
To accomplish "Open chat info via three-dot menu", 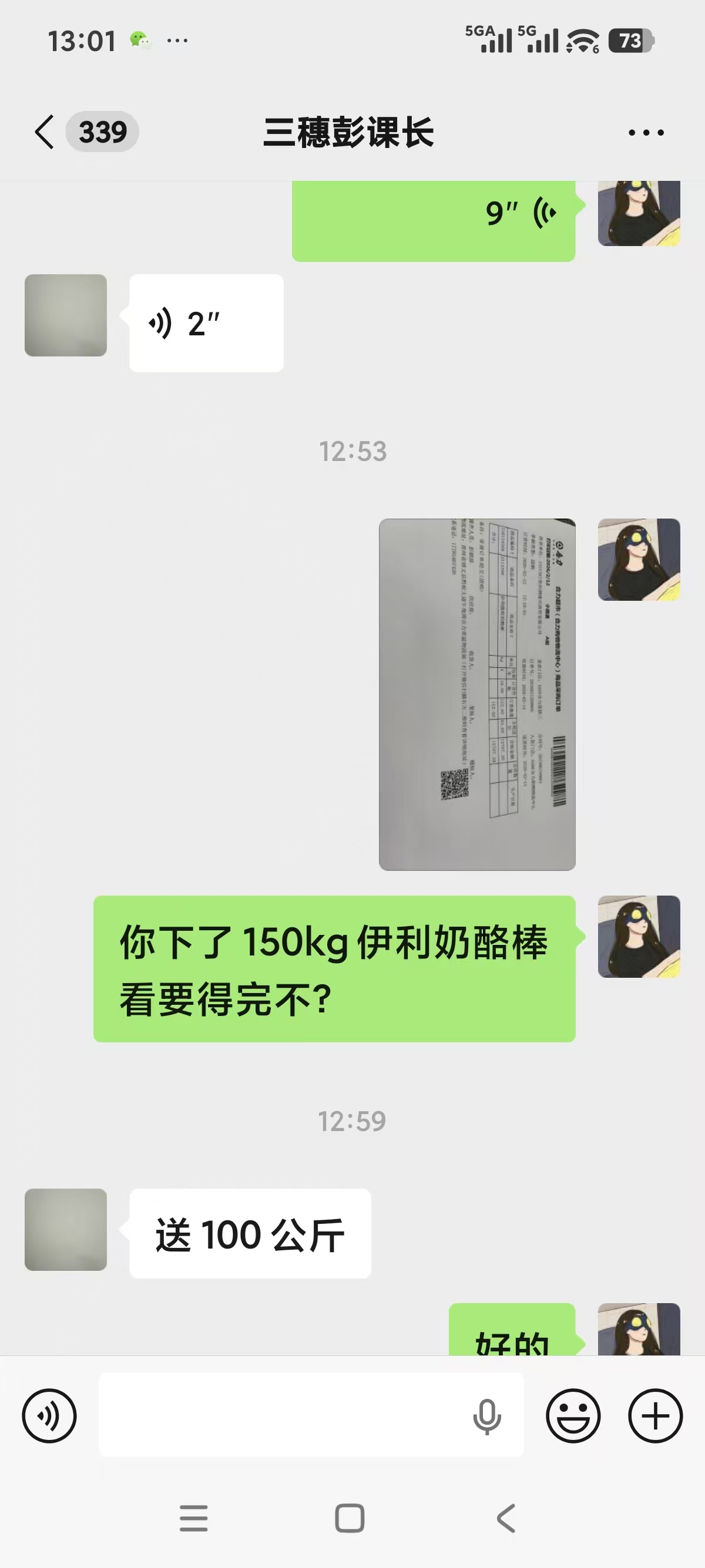I will pyautogui.click(x=646, y=132).
